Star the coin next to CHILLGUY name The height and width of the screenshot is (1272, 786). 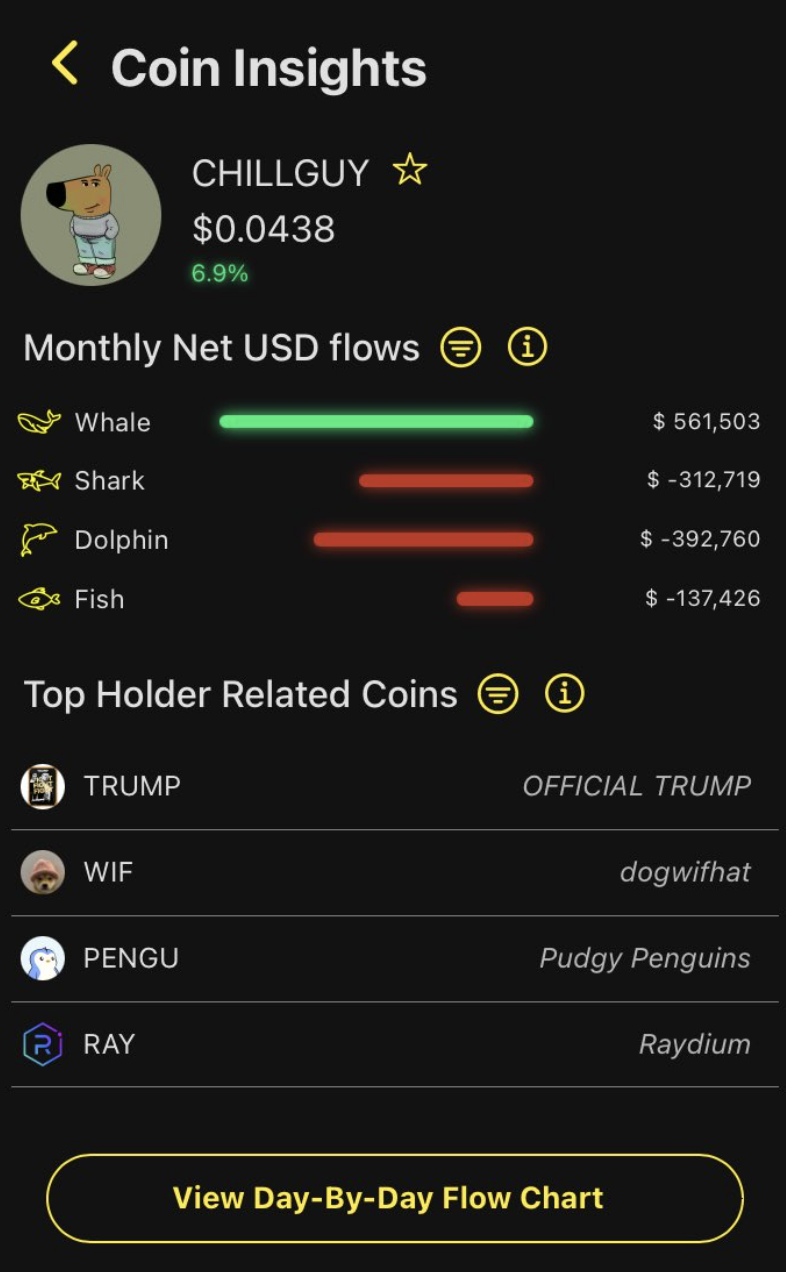pyautogui.click(x=410, y=171)
